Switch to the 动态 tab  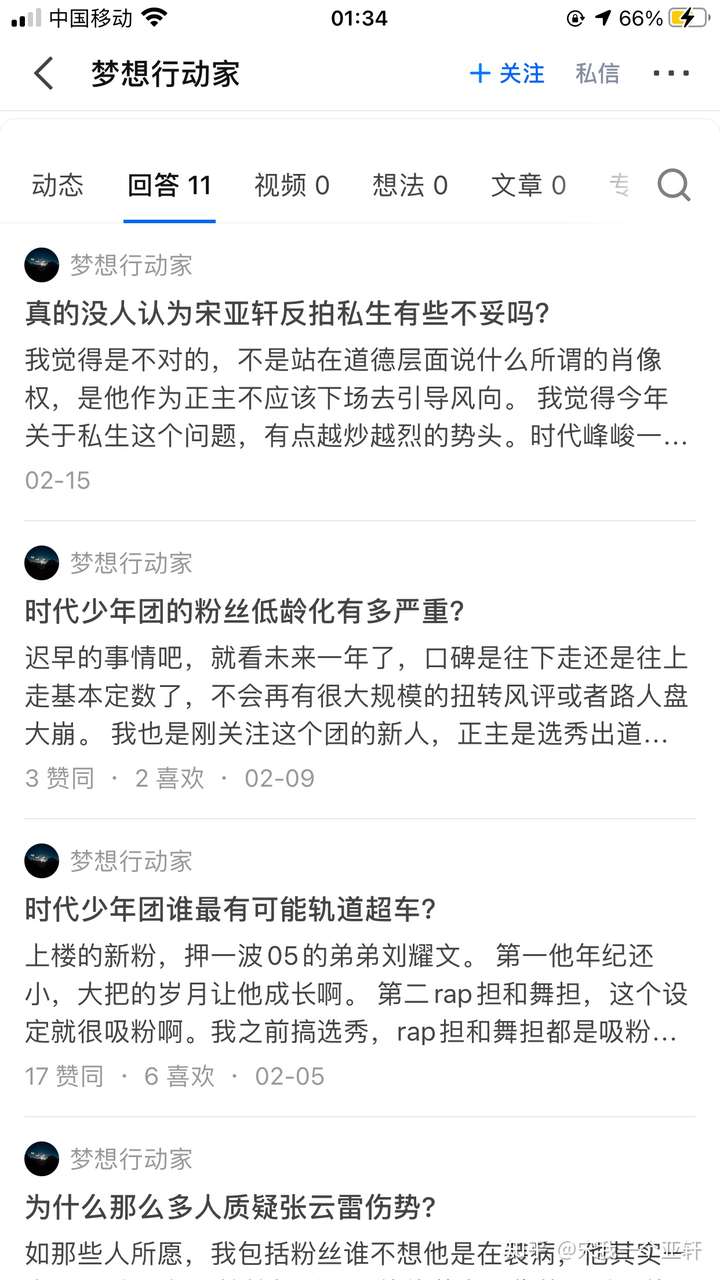(x=57, y=185)
